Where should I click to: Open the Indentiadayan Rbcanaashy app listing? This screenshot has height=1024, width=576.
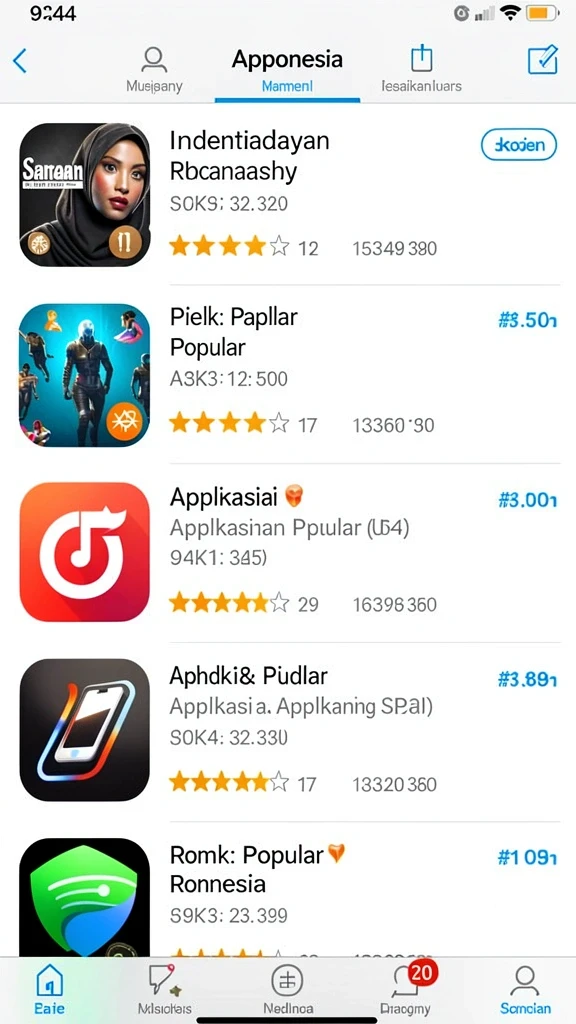(288, 196)
